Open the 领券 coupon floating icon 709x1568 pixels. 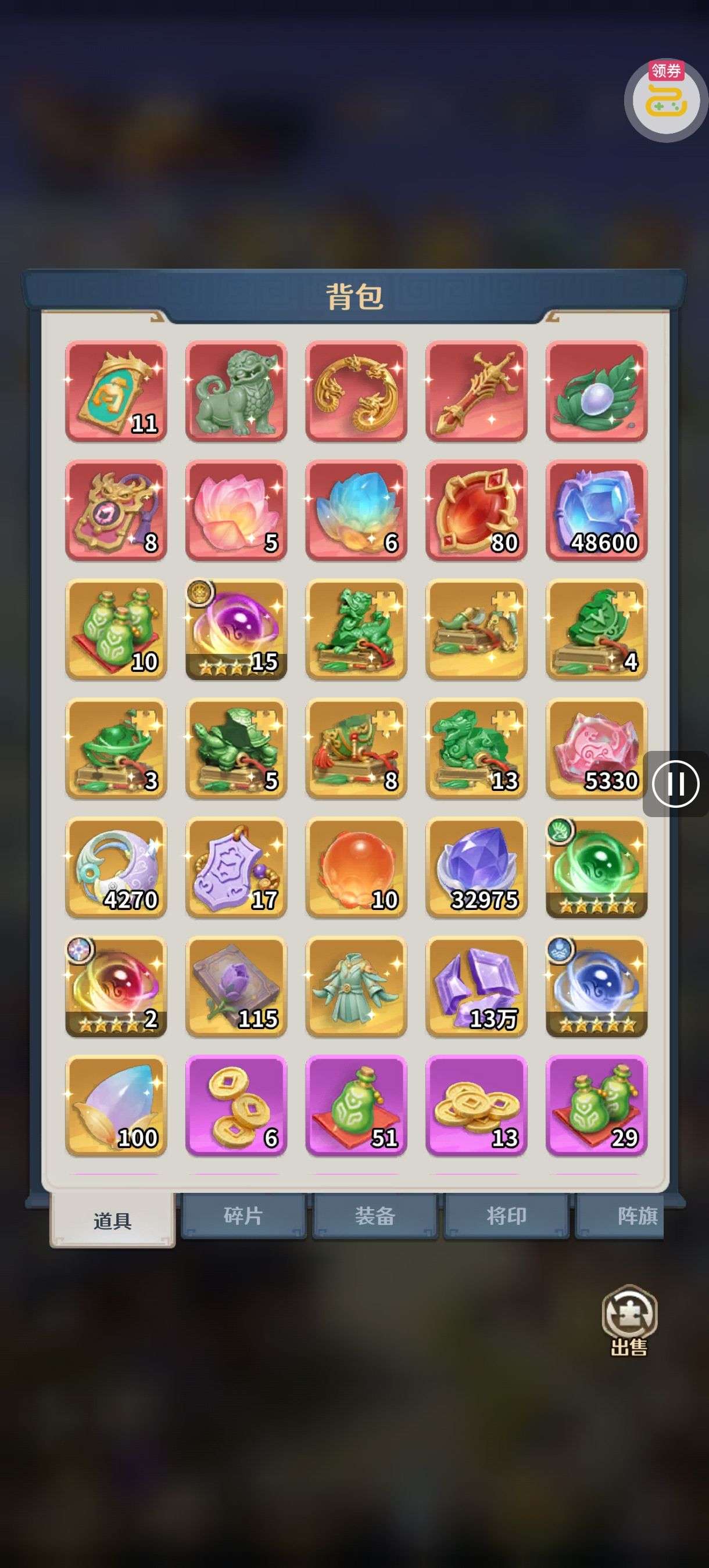click(x=665, y=100)
